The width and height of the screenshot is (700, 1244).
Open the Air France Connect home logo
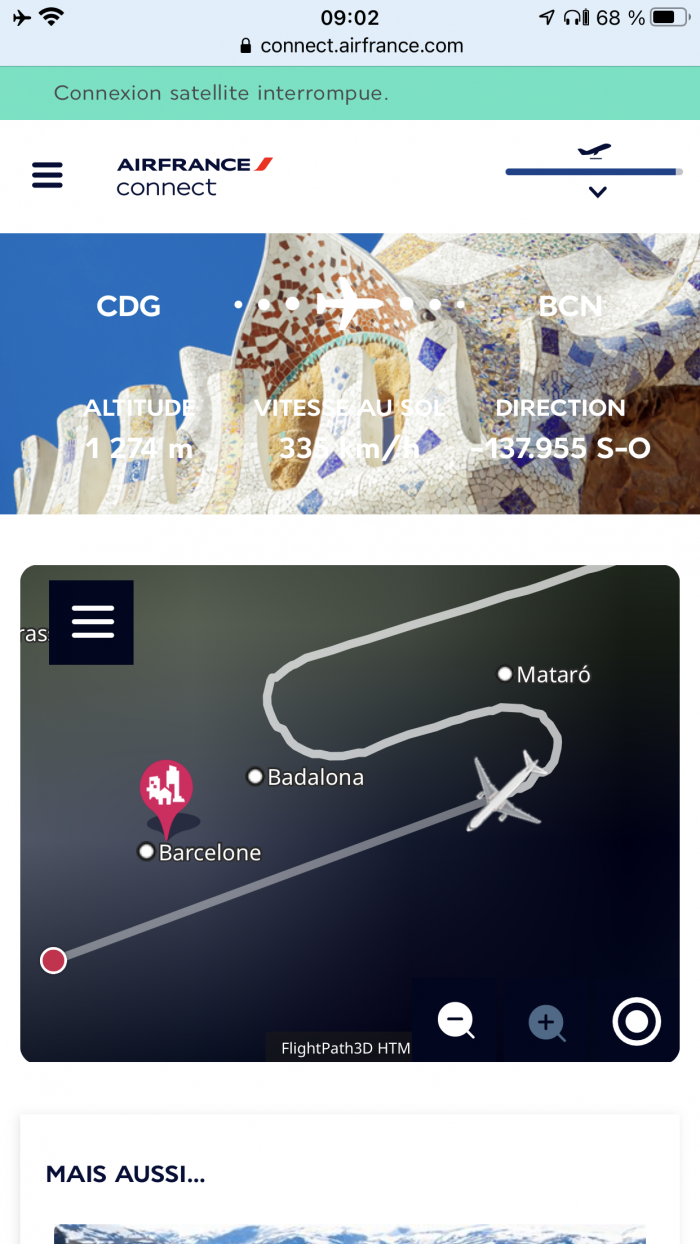pyautogui.click(x=194, y=175)
